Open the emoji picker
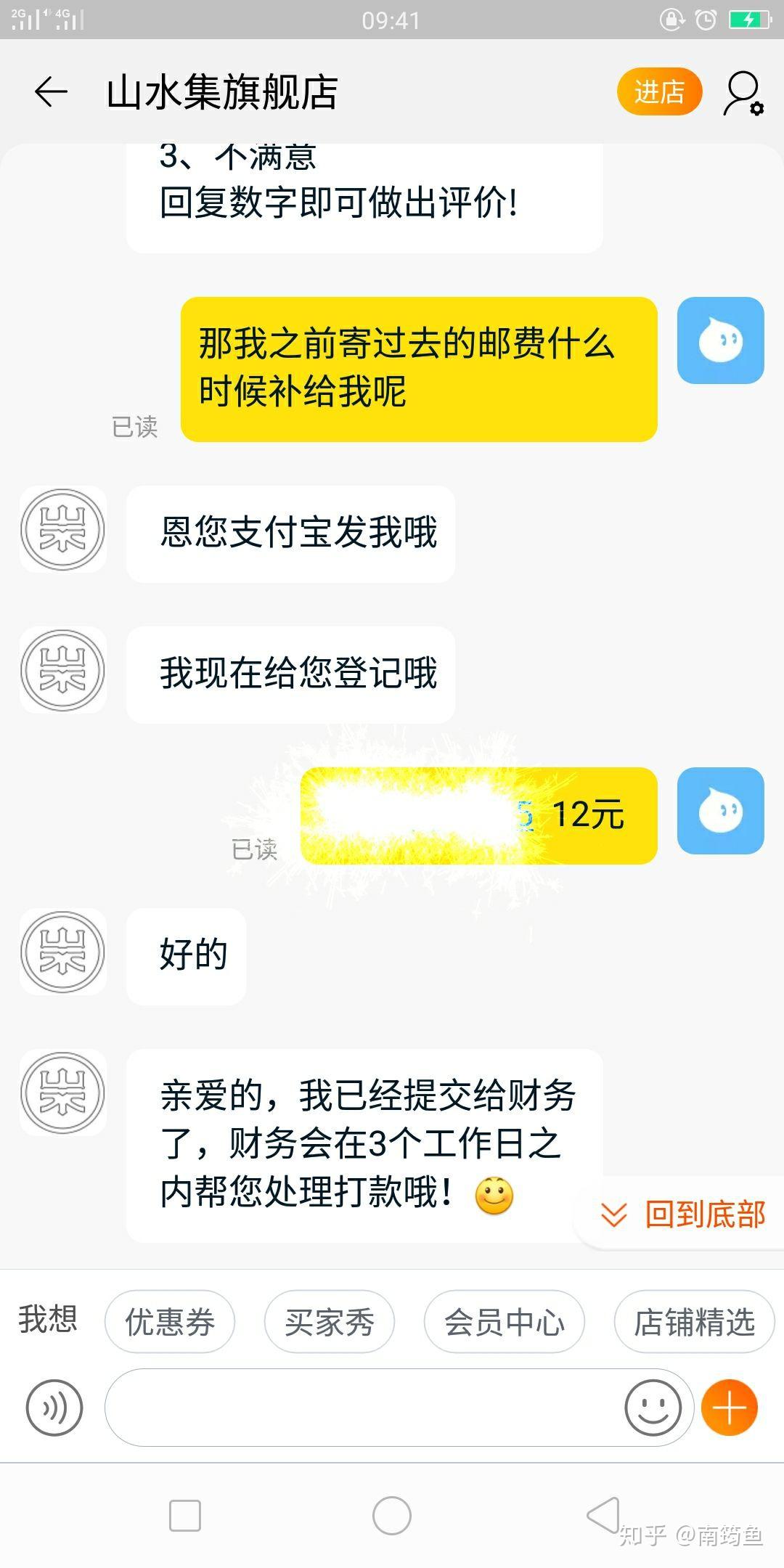 click(x=653, y=1408)
